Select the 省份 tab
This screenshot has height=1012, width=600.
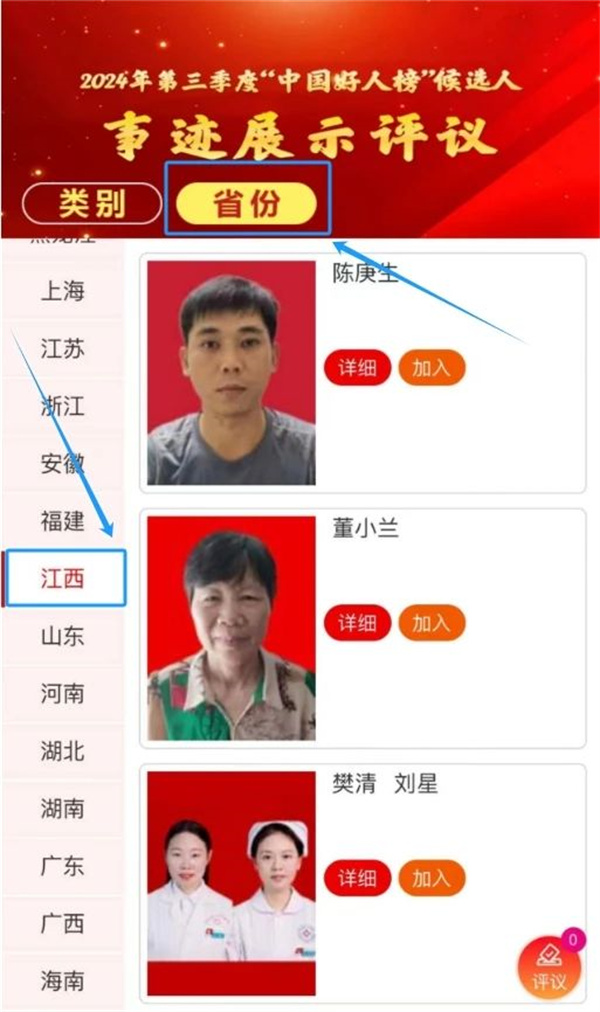pos(246,204)
